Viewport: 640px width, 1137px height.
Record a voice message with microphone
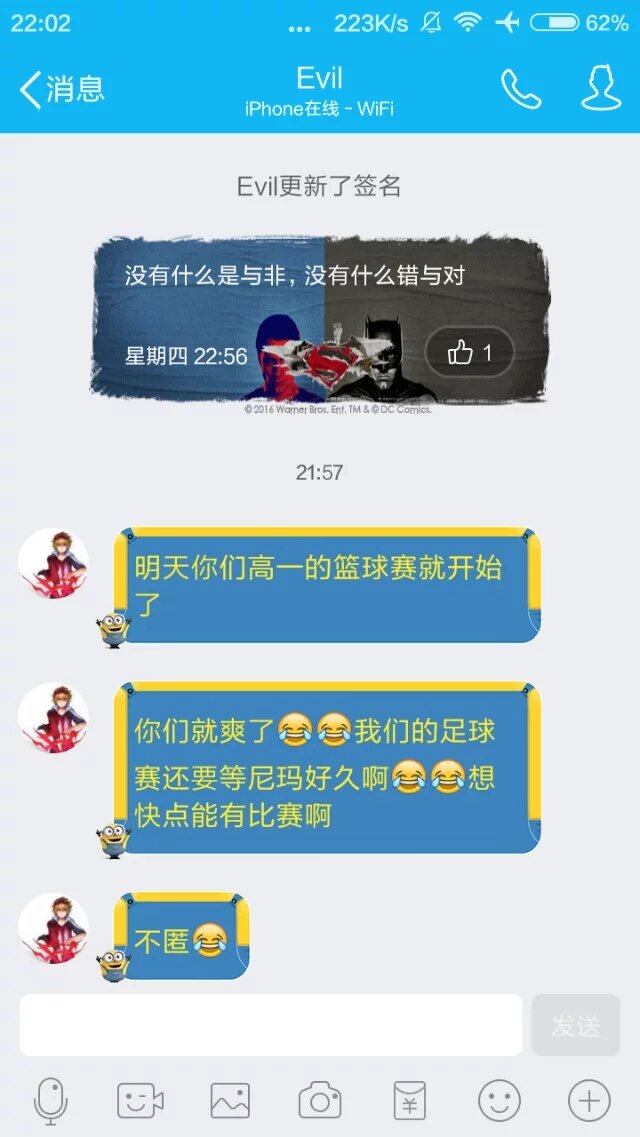tap(50, 1101)
